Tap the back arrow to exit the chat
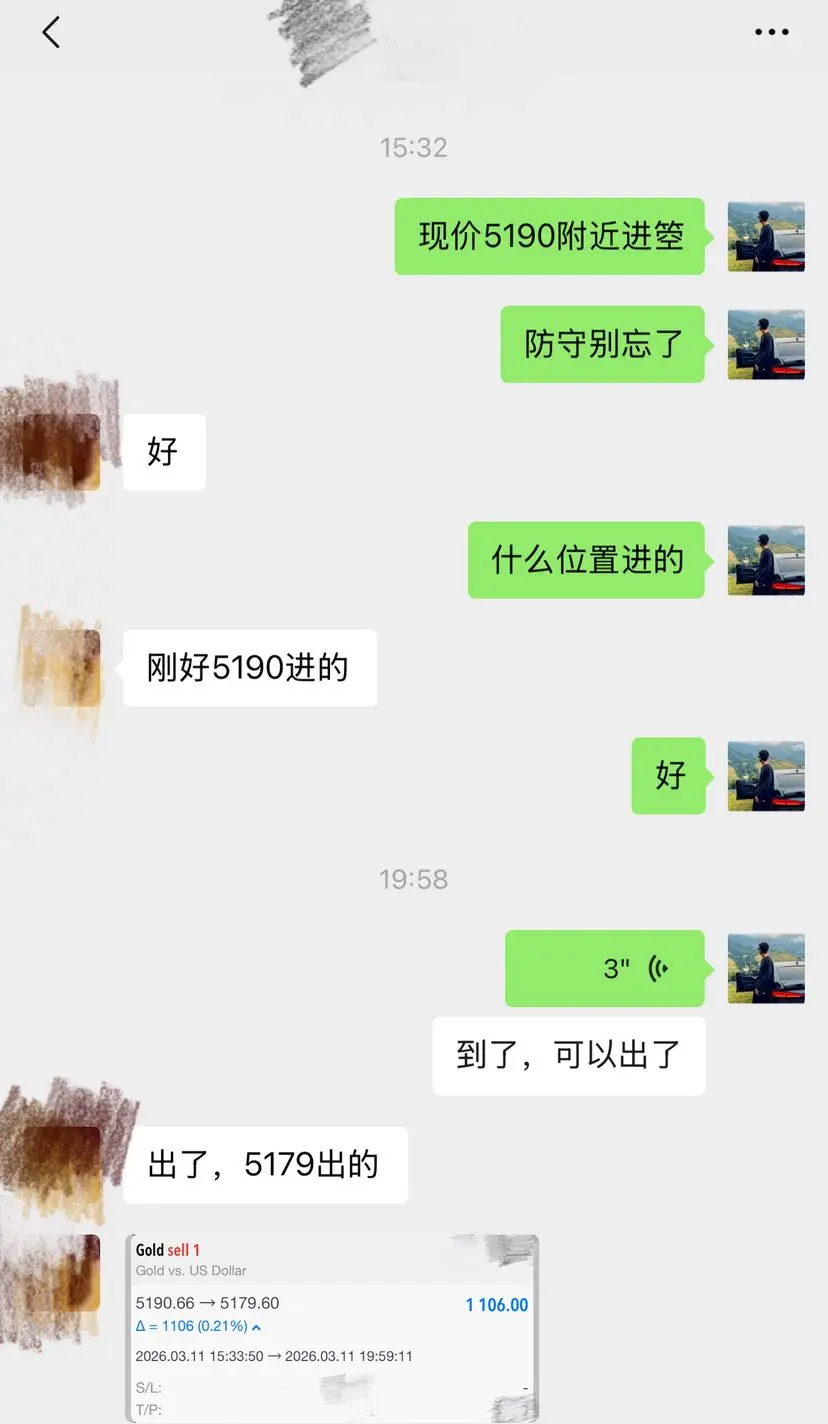Image resolution: width=828 pixels, height=1424 pixels. (x=48, y=32)
